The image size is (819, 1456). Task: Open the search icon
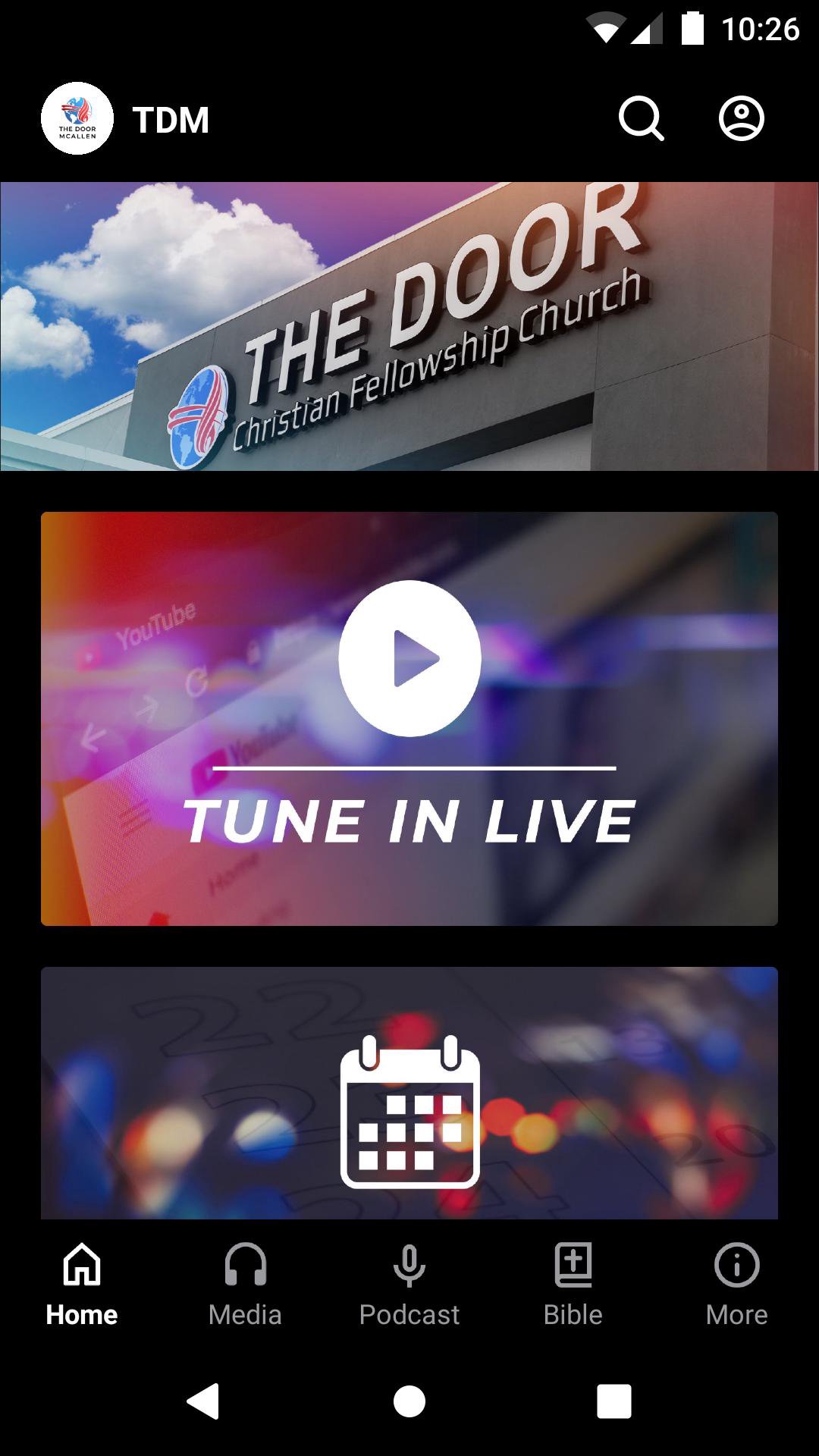(642, 119)
